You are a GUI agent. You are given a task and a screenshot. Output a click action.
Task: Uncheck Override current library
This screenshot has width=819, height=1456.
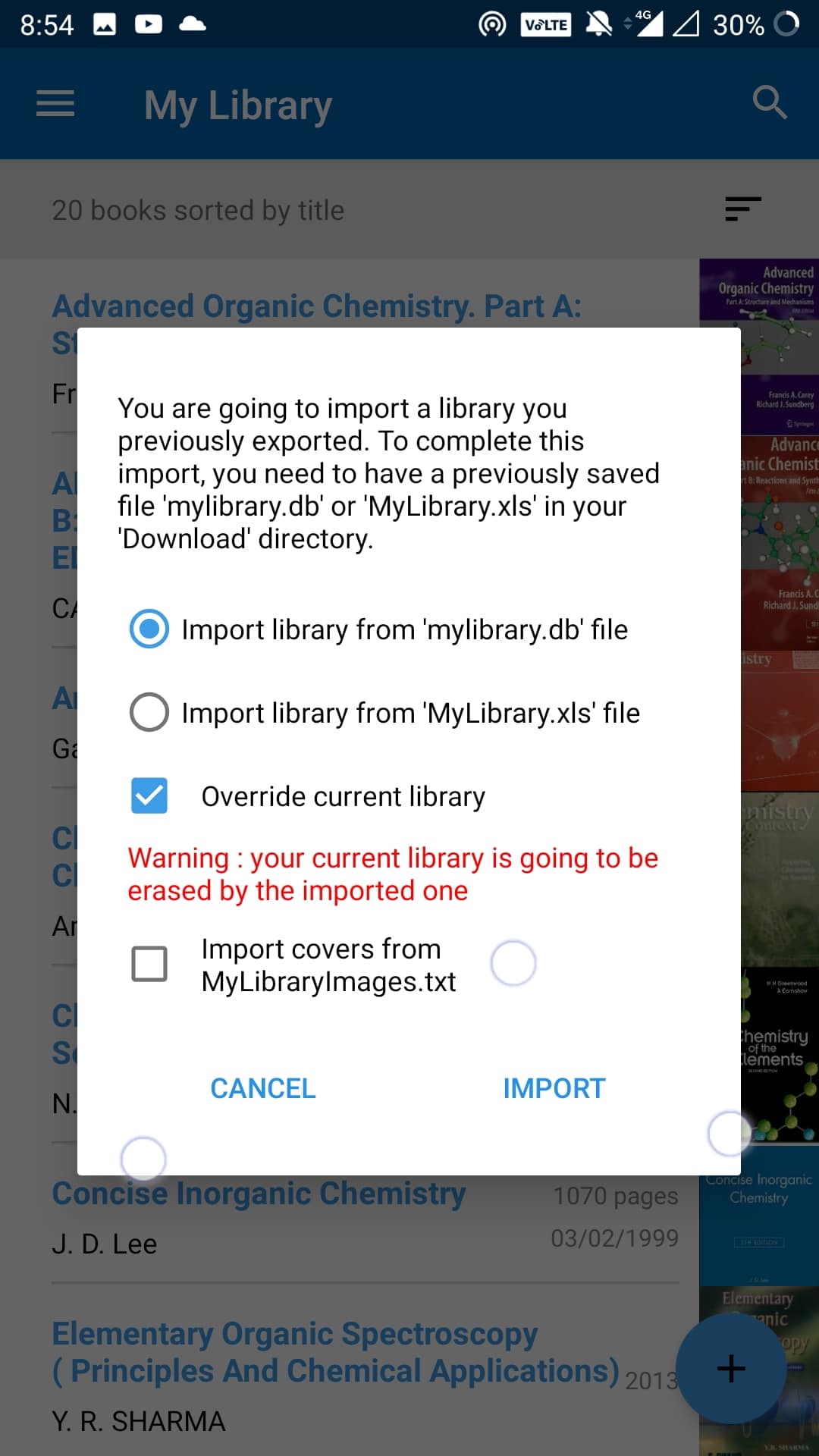click(149, 796)
